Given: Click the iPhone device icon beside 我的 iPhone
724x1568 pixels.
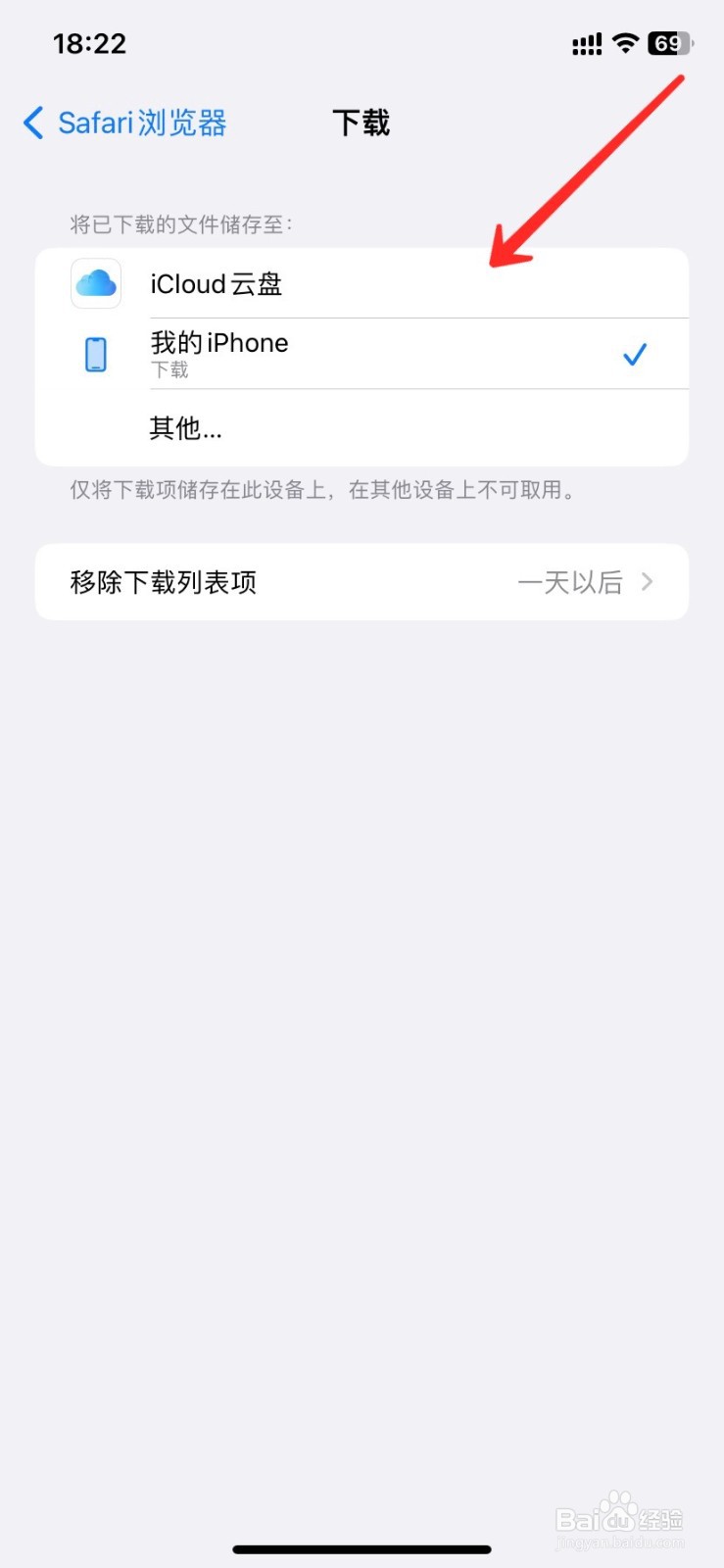Looking at the screenshot, I should [95, 354].
